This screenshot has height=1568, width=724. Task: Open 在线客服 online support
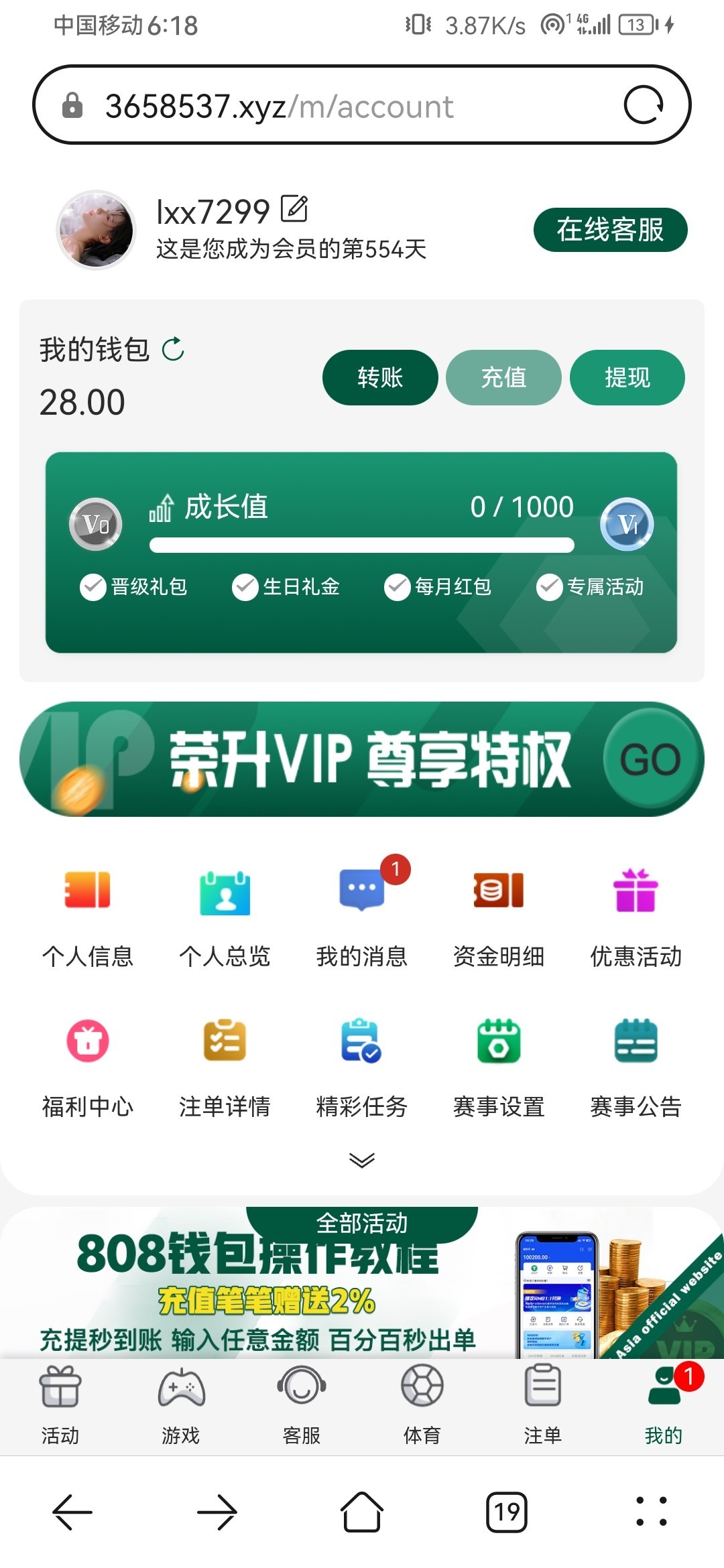point(610,230)
